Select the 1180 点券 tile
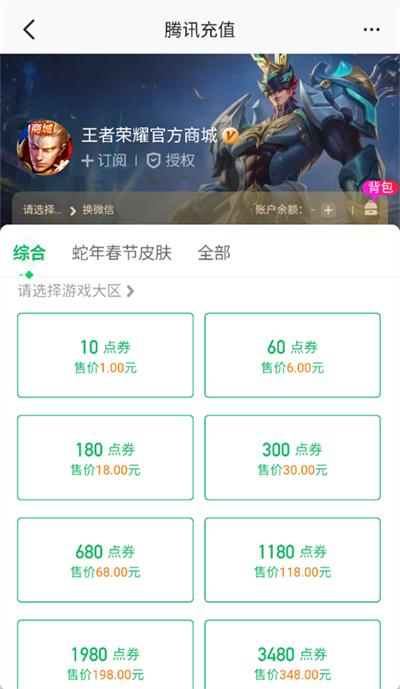The height and width of the screenshot is (689, 400). pyautogui.click(x=292, y=560)
